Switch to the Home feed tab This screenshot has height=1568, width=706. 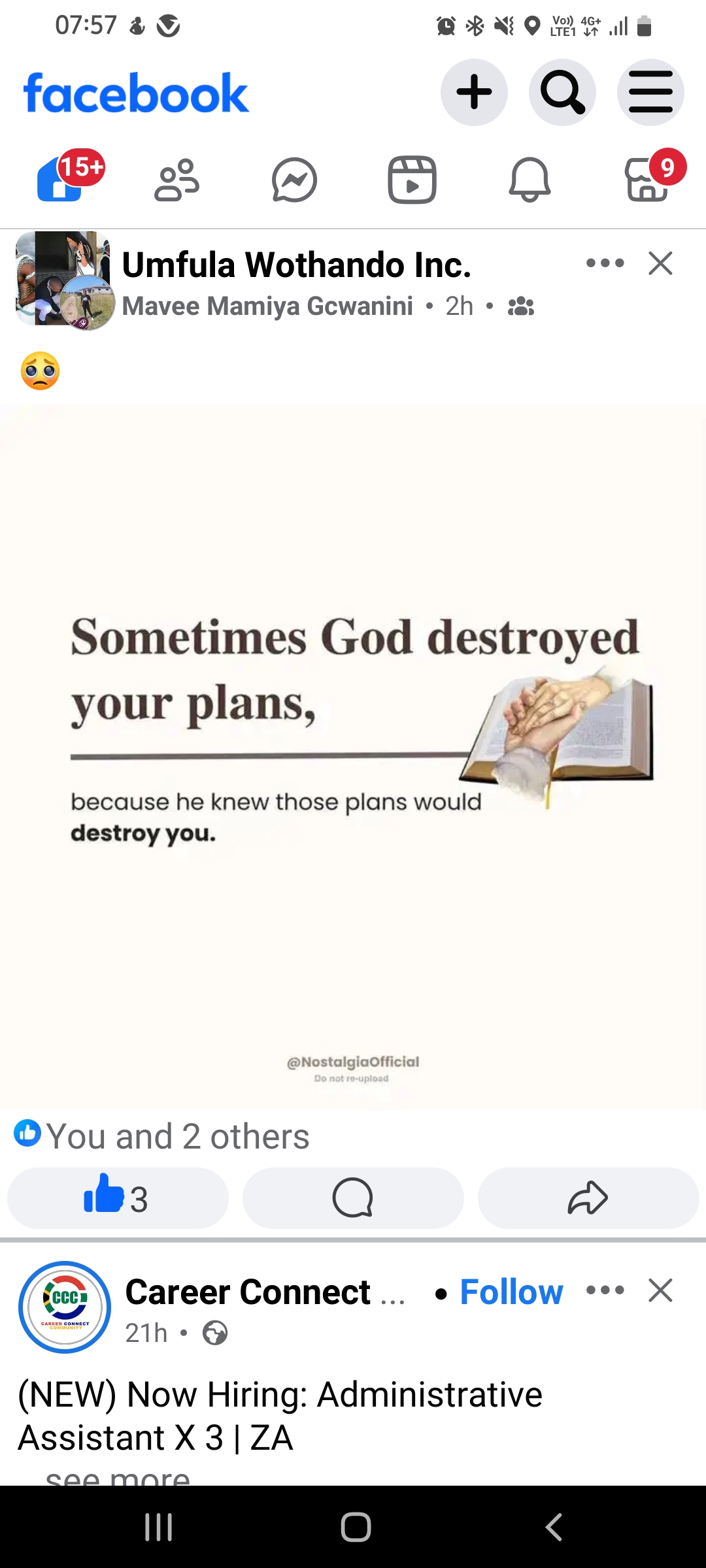[x=59, y=180]
